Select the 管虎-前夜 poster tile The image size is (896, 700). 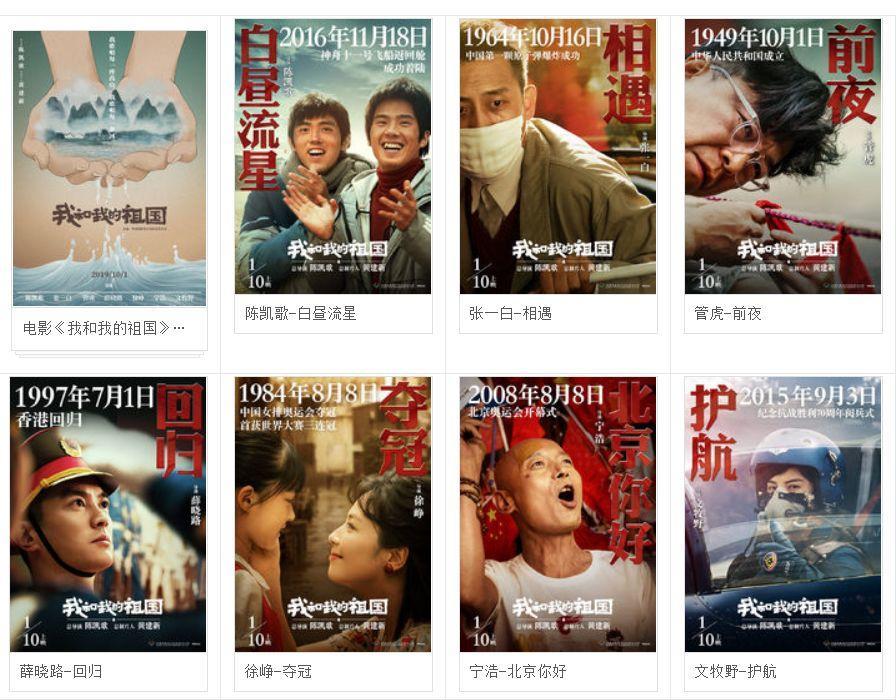783,156
